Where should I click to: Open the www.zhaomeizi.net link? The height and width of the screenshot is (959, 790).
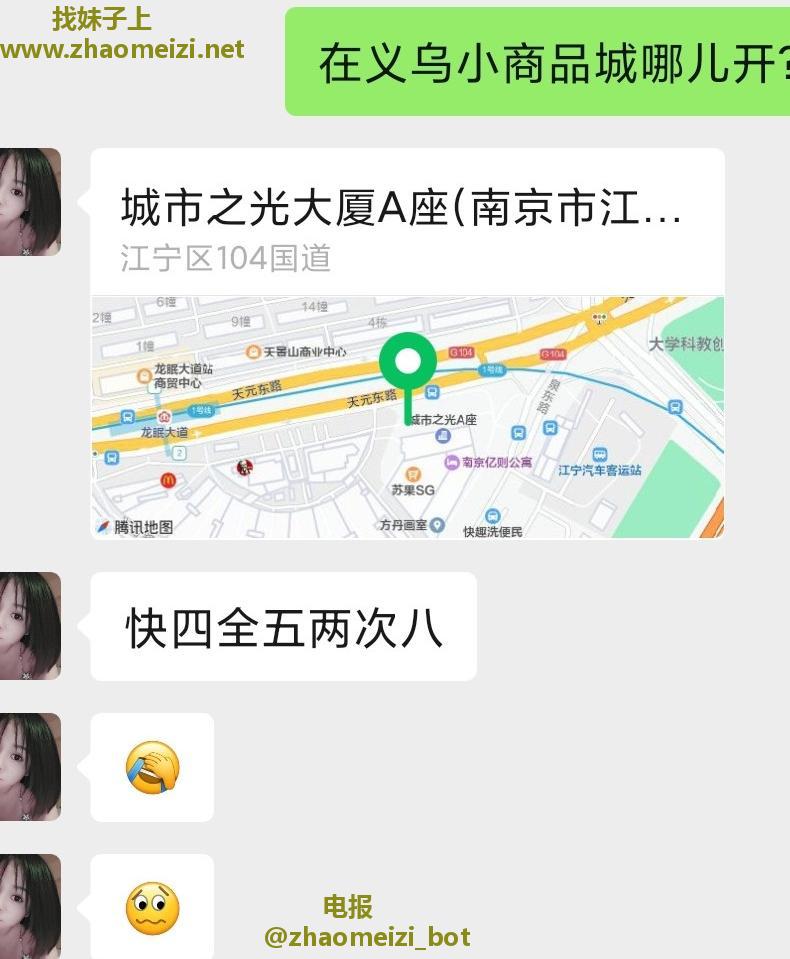point(120,46)
